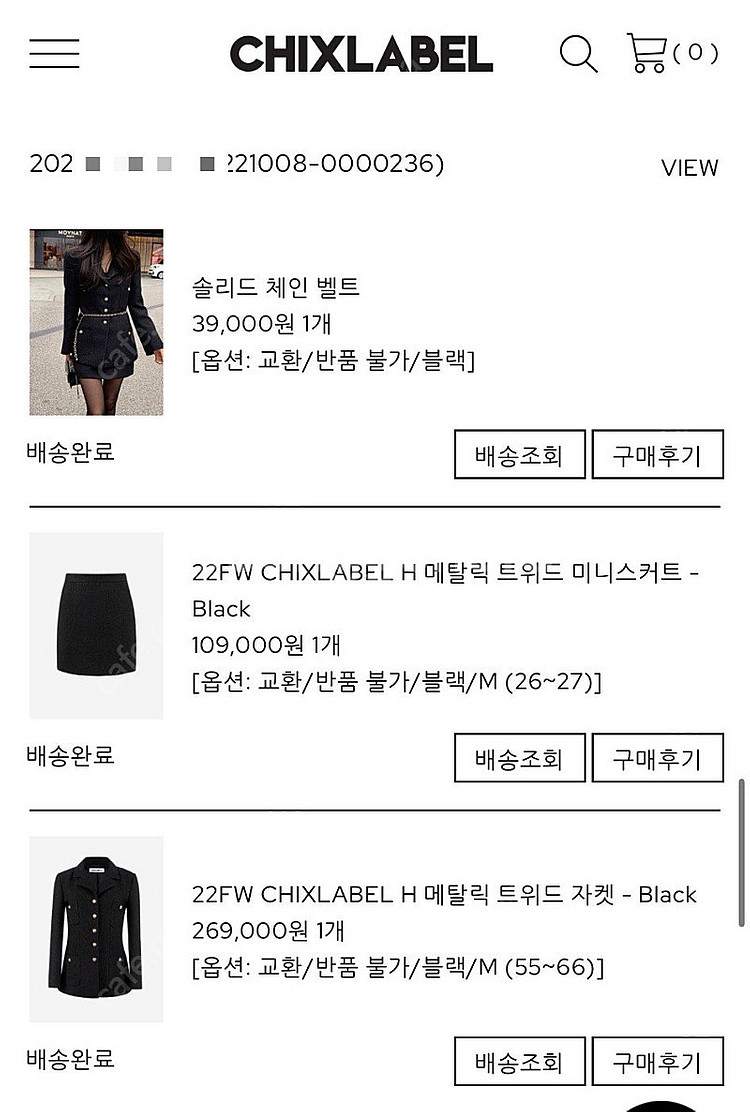Open the 트위드 자켓 product image
750x1112 pixels.
[x=96, y=929]
